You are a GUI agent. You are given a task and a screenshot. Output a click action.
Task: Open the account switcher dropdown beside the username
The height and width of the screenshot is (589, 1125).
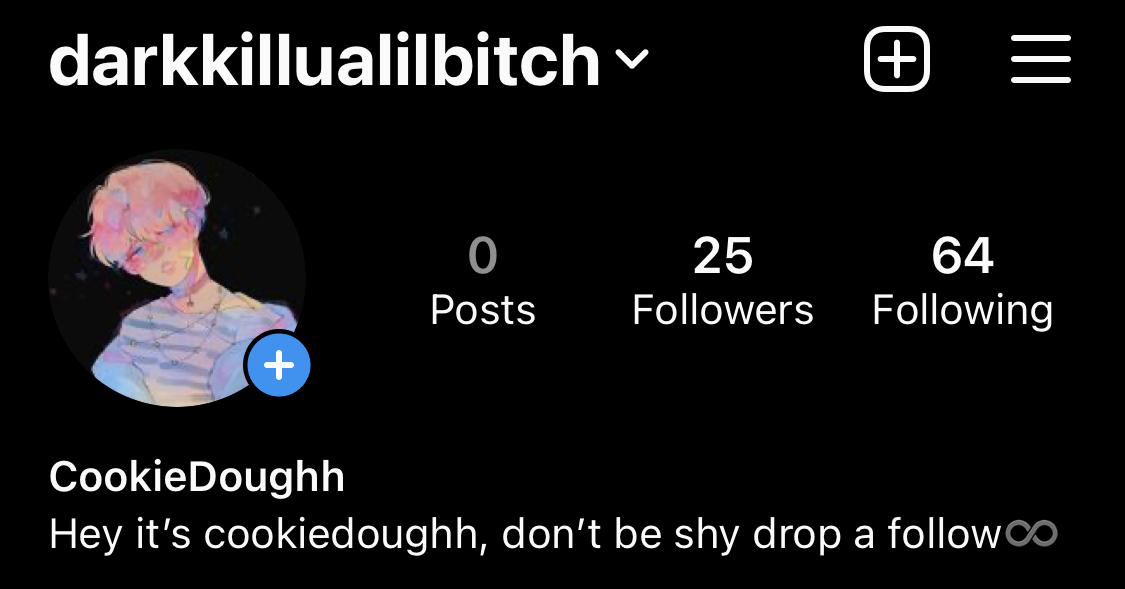click(x=632, y=60)
